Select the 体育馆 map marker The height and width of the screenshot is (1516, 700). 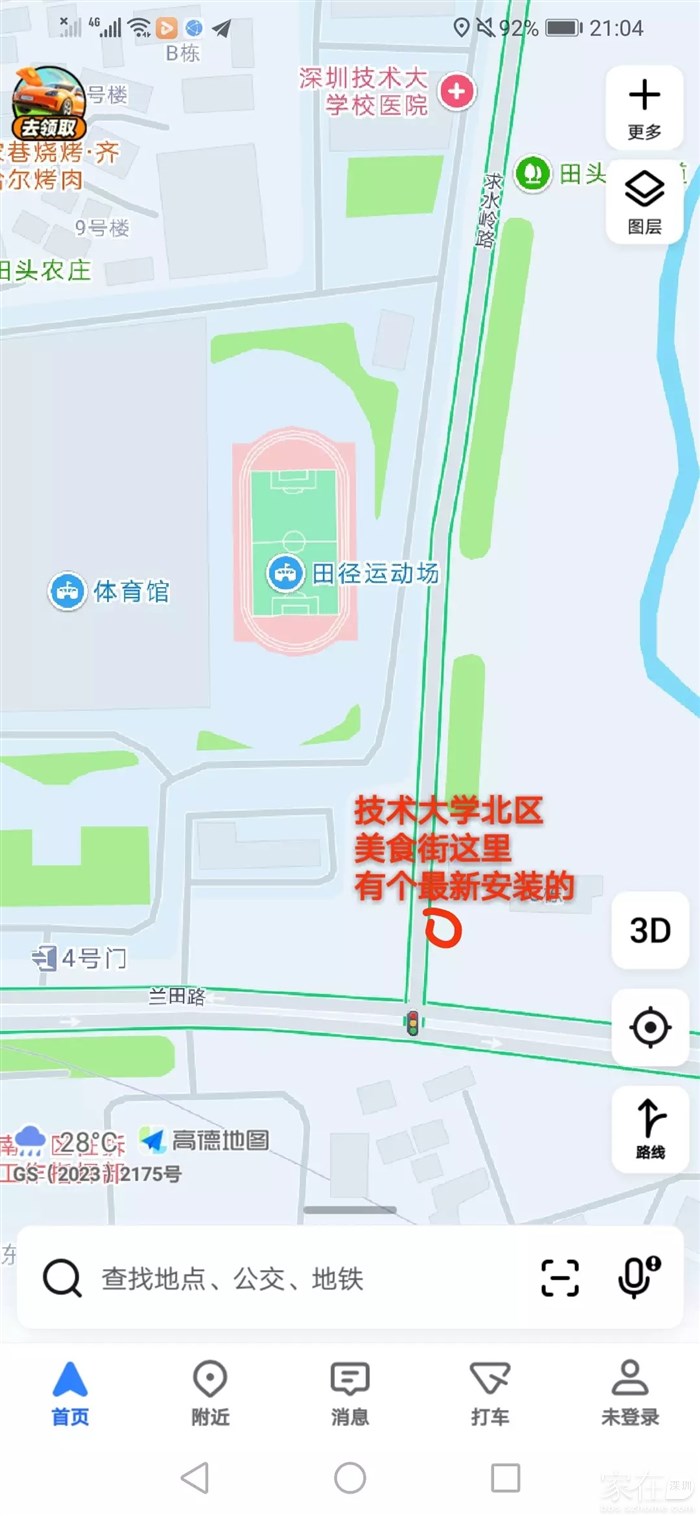click(x=67, y=591)
